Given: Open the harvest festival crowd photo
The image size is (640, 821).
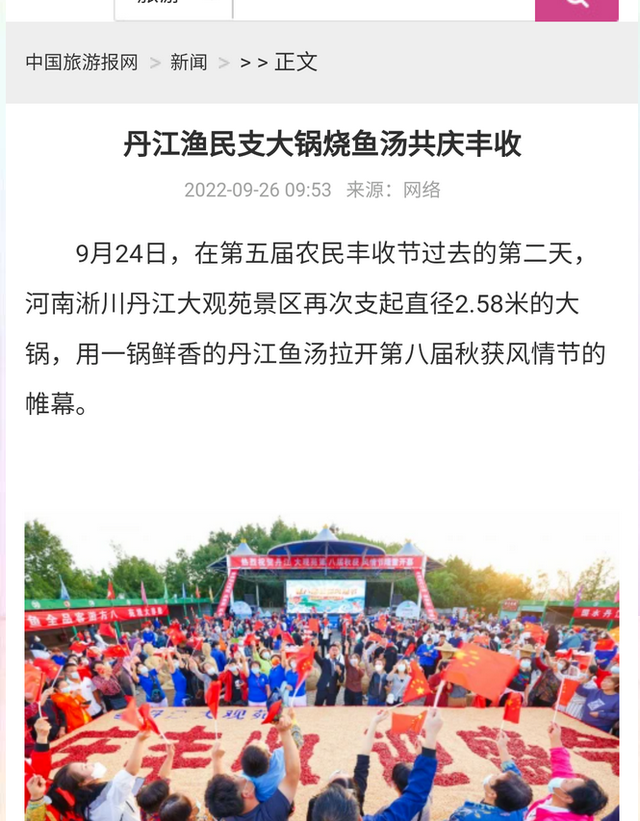Looking at the screenshot, I should pos(321,668).
